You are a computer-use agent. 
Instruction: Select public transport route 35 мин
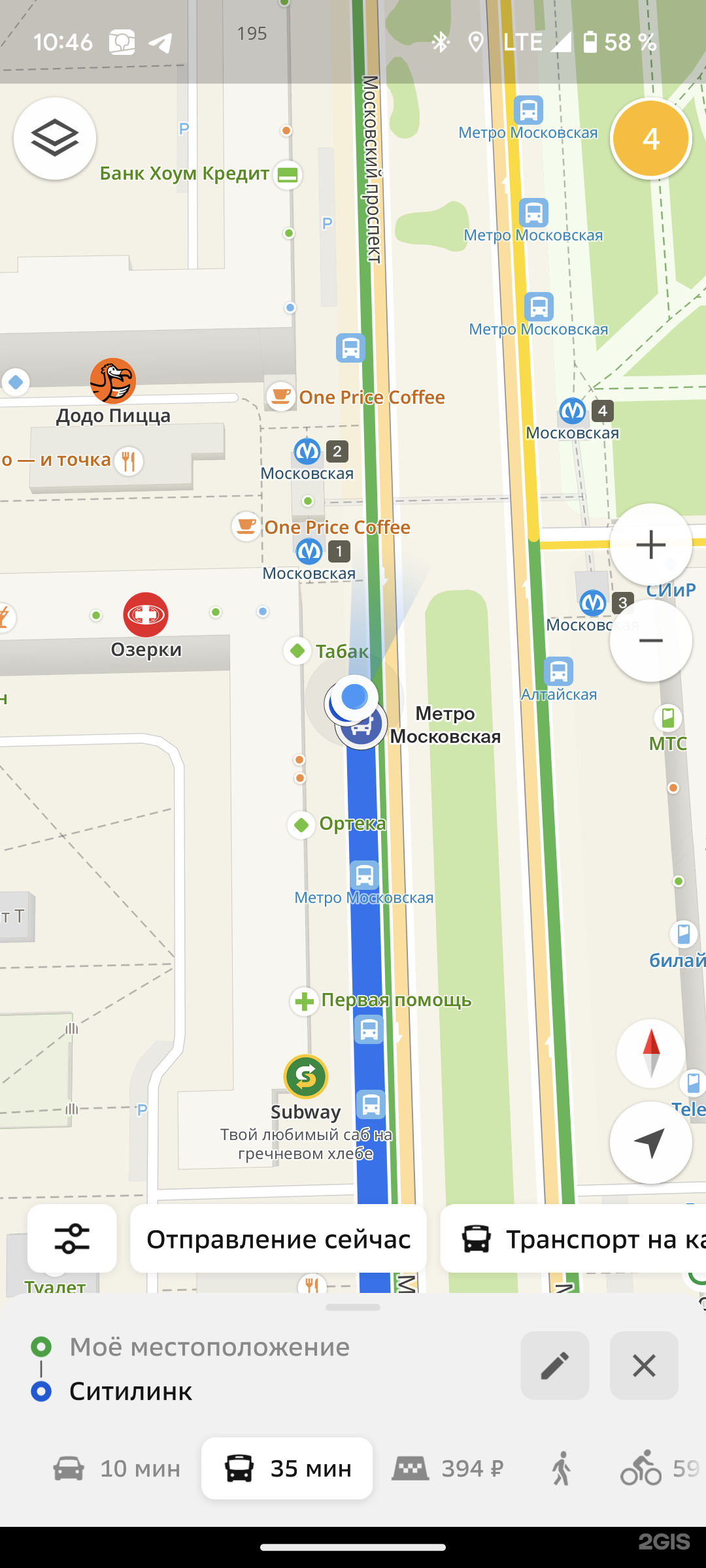click(287, 1469)
